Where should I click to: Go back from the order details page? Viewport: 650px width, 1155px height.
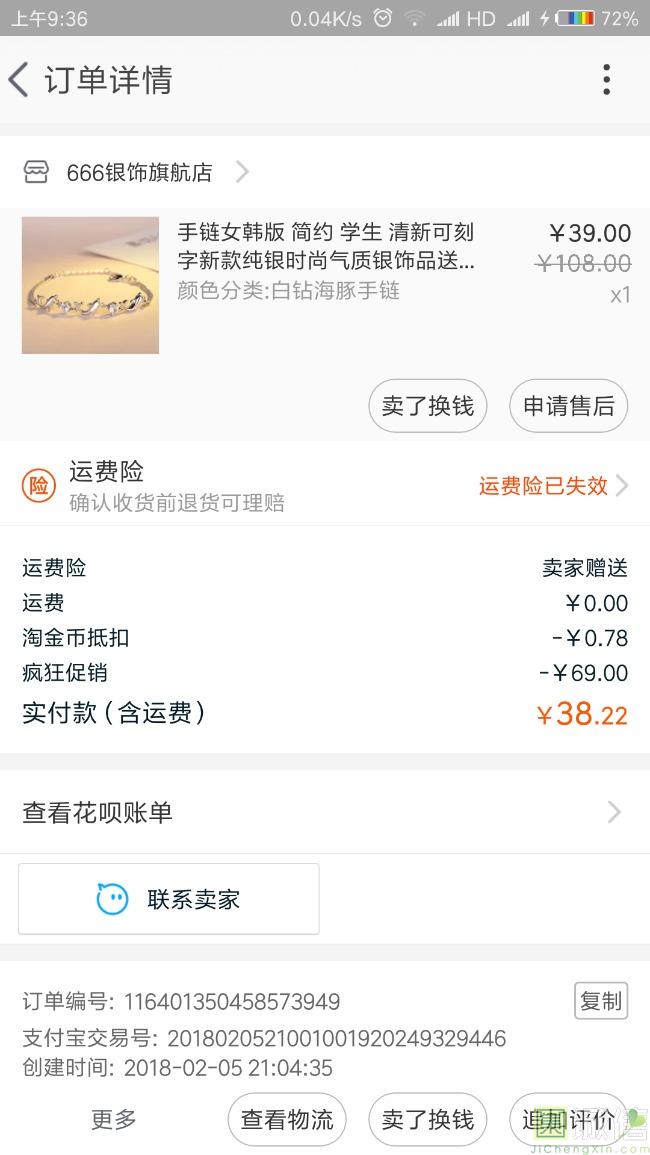click(x=20, y=80)
